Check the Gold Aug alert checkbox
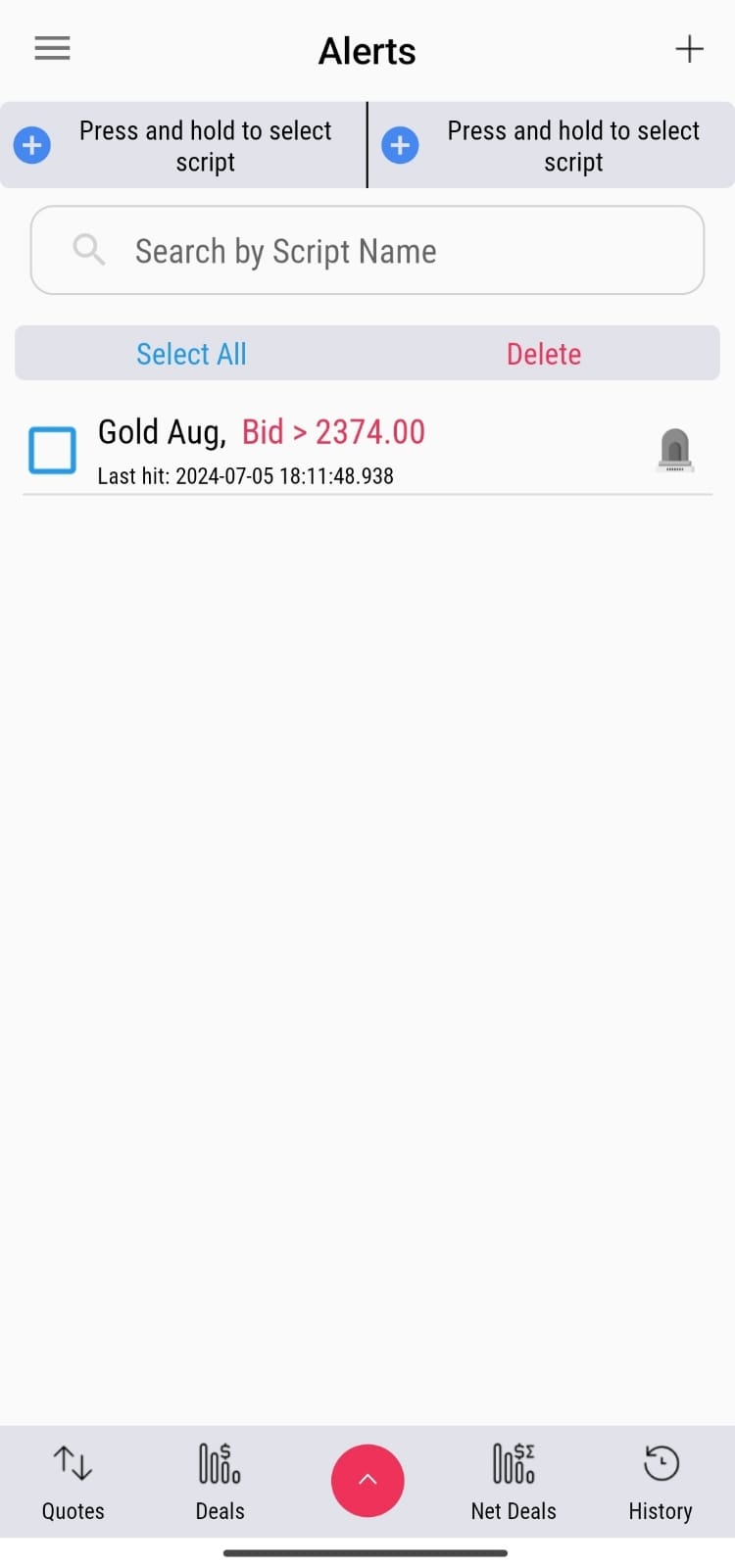The image size is (735, 1568). (53, 451)
